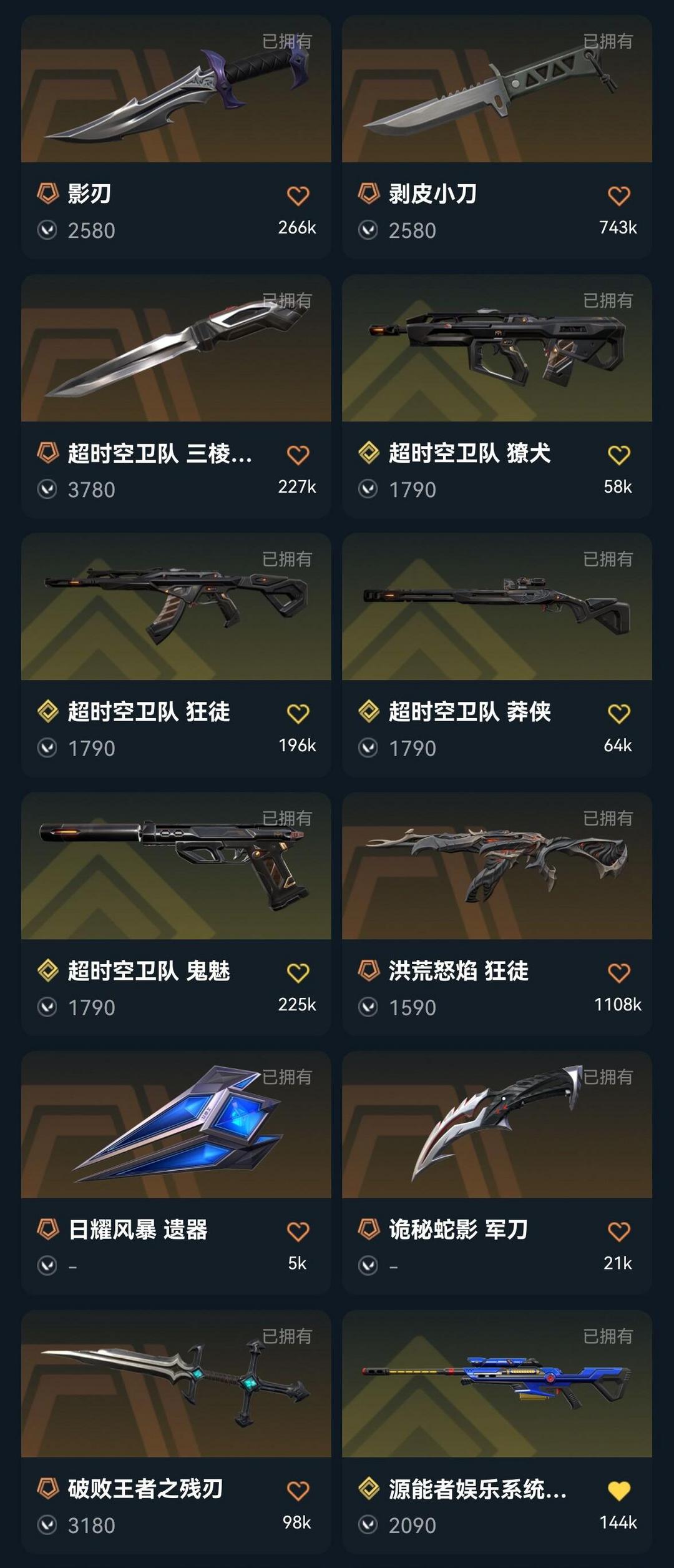Like the 剥皮小刀 skin
Viewport: 674px width, 1568px height.
click(x=618, y=196)
